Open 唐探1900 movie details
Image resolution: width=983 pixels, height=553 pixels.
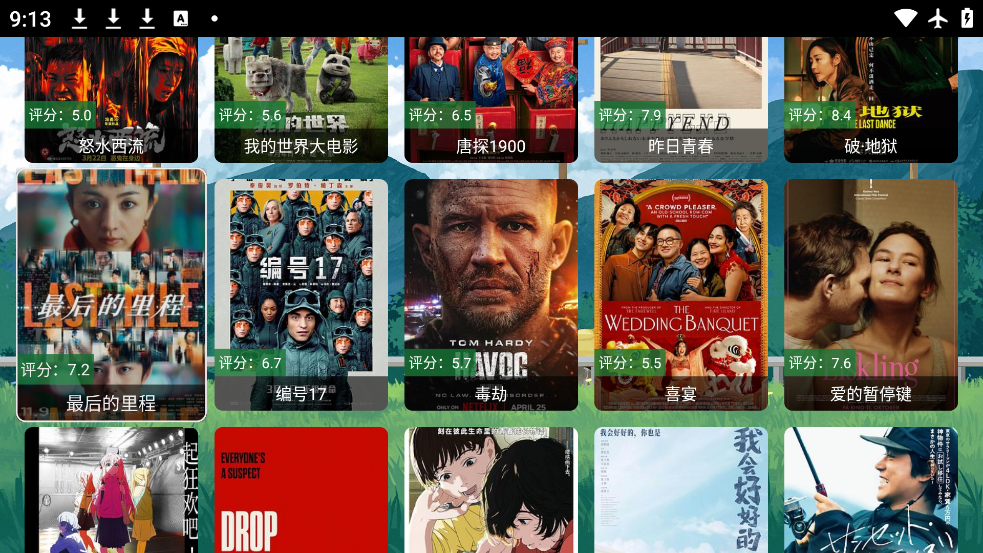(491, 100)
